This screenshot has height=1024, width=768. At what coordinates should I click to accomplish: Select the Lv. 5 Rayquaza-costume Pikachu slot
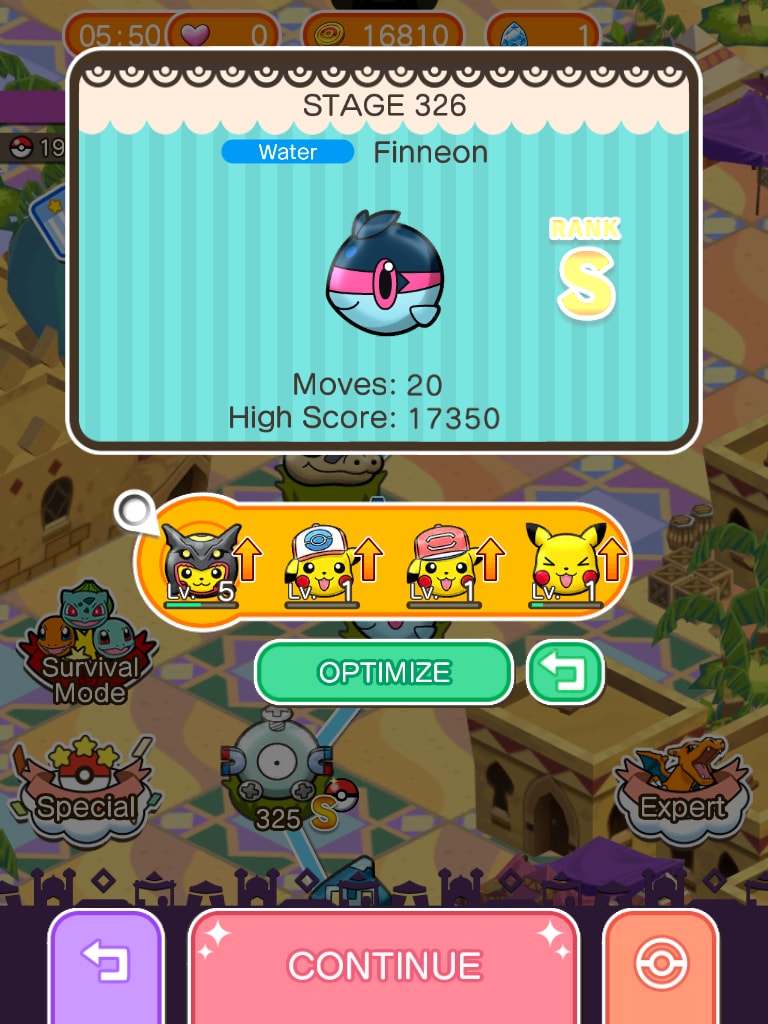203,564
